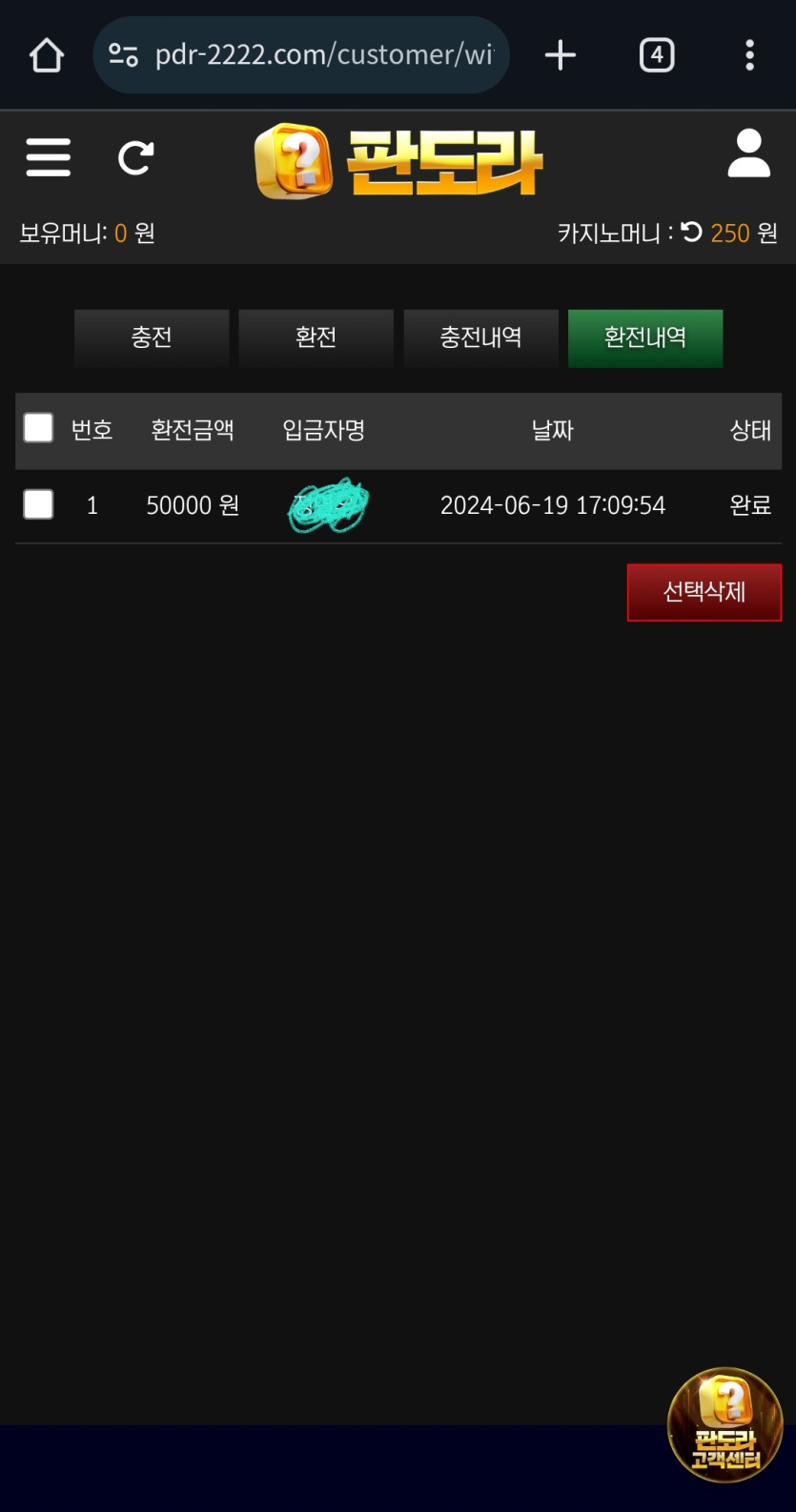Refresh the 카지노머니 balance
The width and height of the screenshot is (796, 1512).
coord(692,232)
